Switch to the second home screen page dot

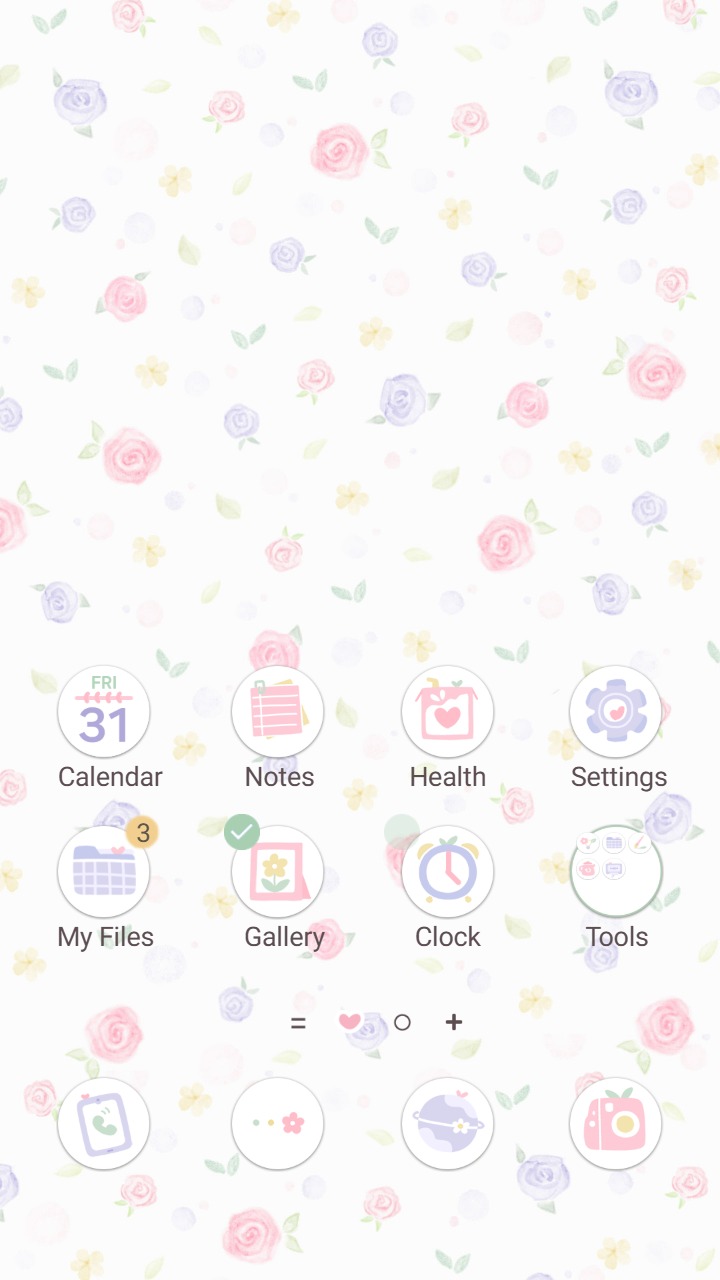(x=403, y=1022)
